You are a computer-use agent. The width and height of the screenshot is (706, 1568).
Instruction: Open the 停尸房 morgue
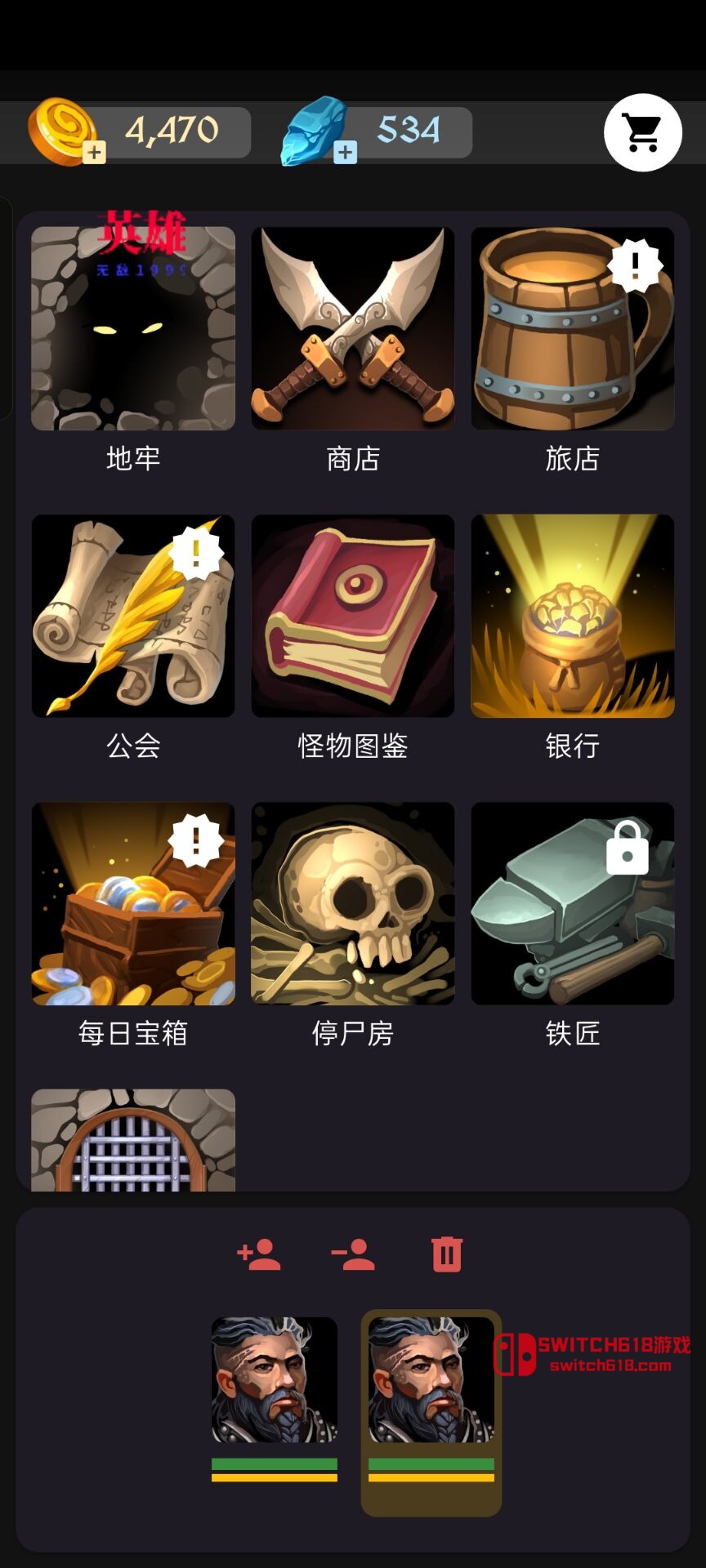tap(353, 903)
